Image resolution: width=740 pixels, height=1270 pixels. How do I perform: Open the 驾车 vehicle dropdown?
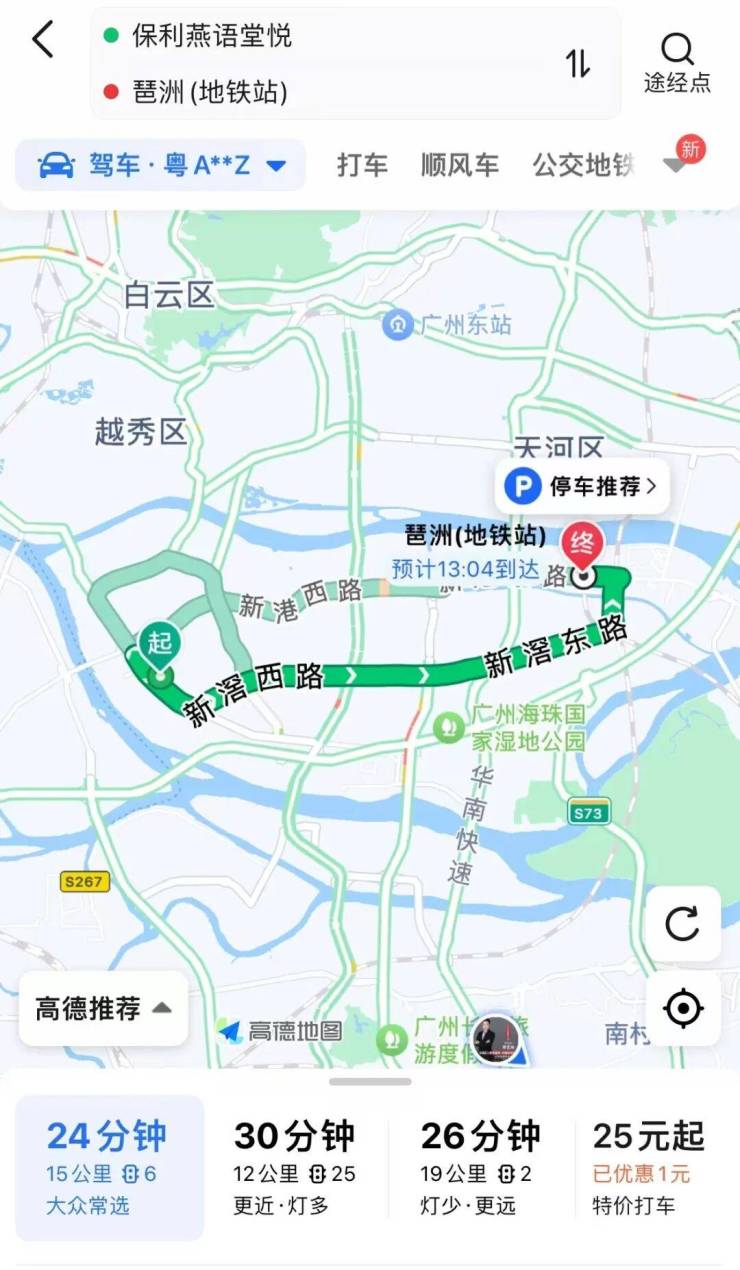161,165
